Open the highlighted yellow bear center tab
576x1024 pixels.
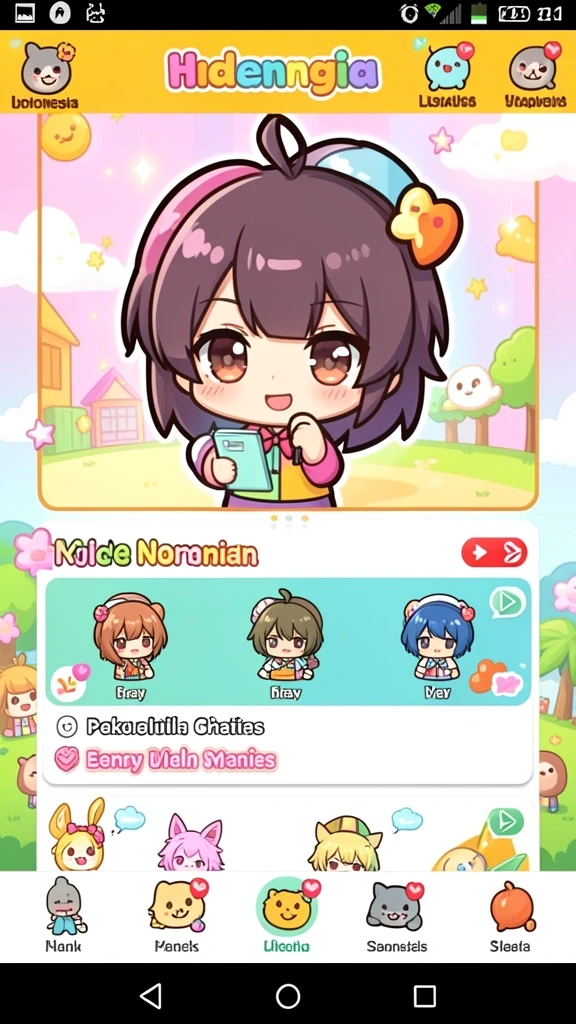(x=287, y=916)
